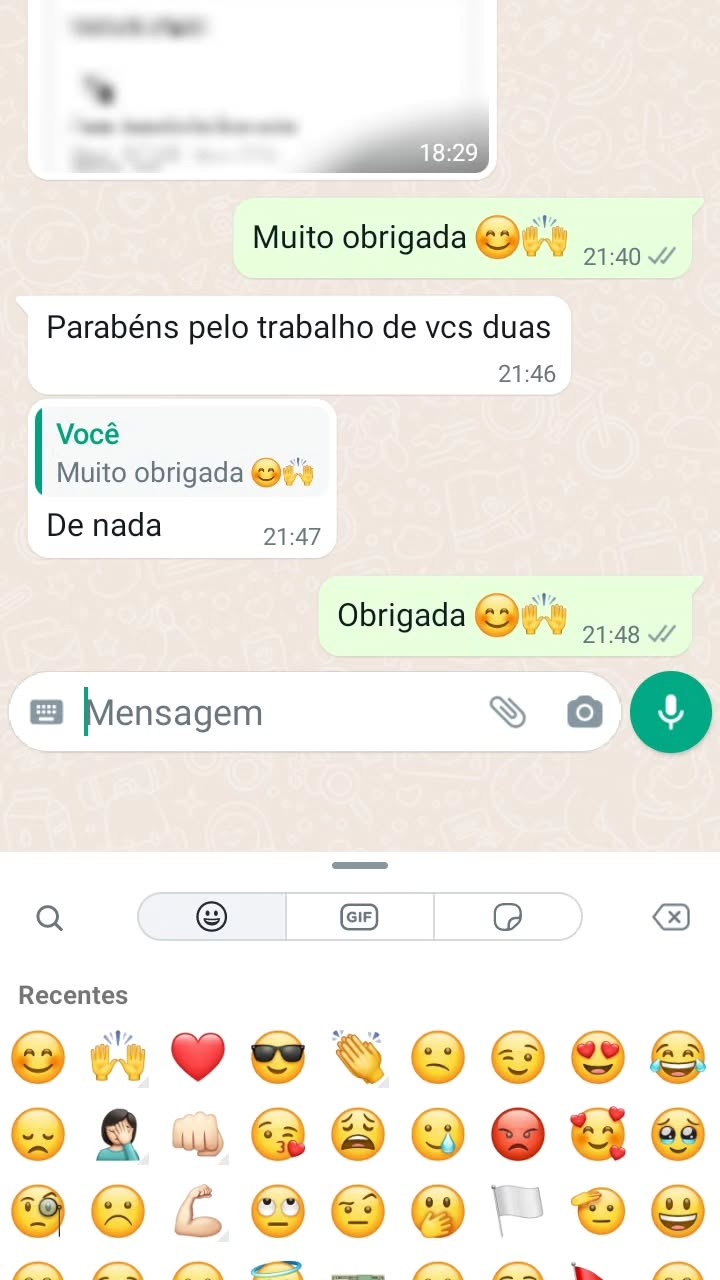Viewport: 720px width, 1280px height.
Task: Select the emoji tab
Action: pos(212,916)
